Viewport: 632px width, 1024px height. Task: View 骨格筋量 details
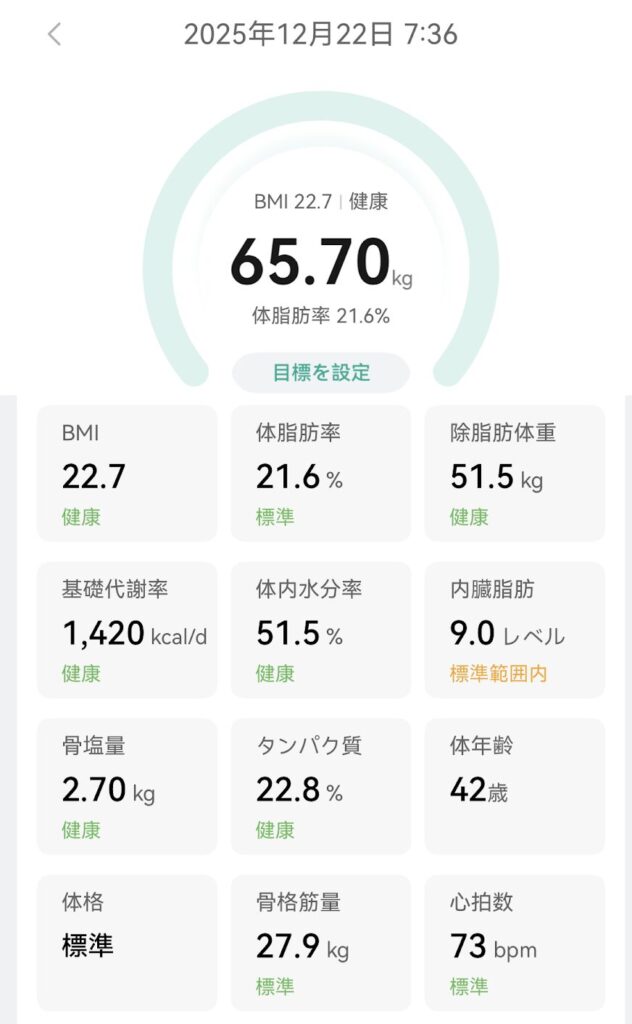click(x=321, y=943)
